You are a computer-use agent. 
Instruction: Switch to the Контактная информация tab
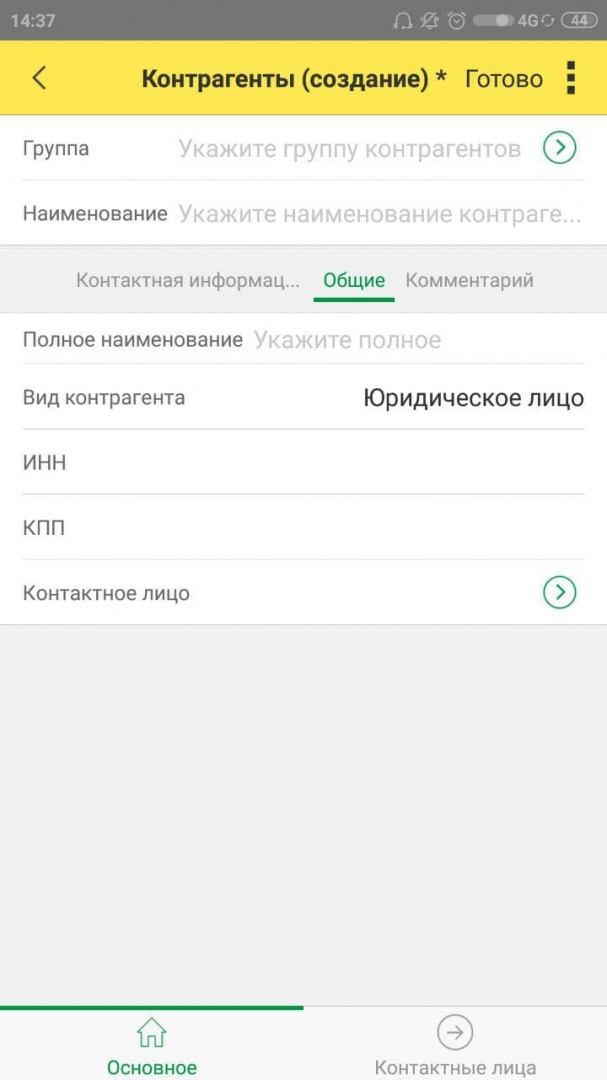coord(188,280)
